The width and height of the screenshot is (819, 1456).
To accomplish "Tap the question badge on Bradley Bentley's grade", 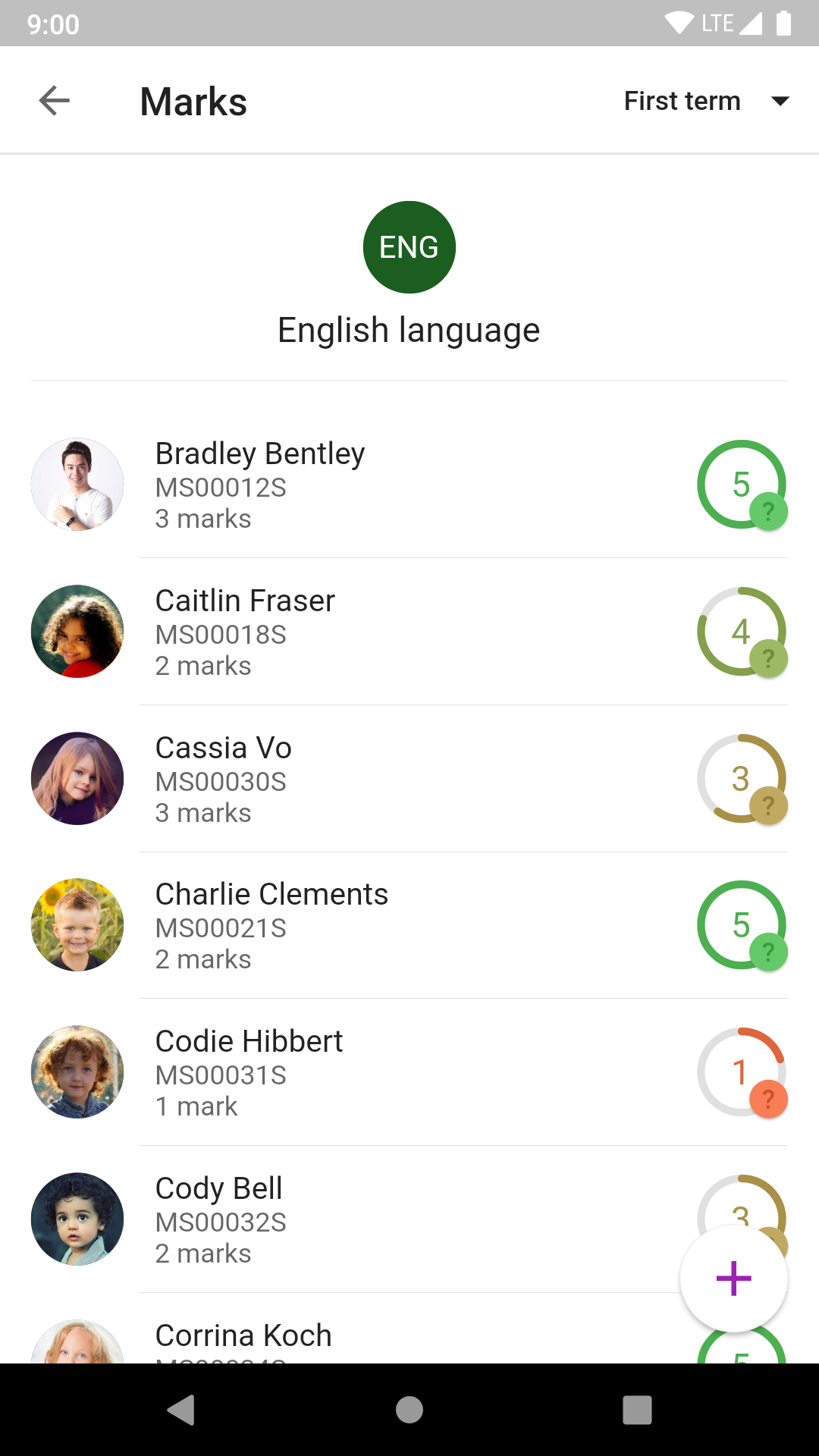I will tap(768, 512).
